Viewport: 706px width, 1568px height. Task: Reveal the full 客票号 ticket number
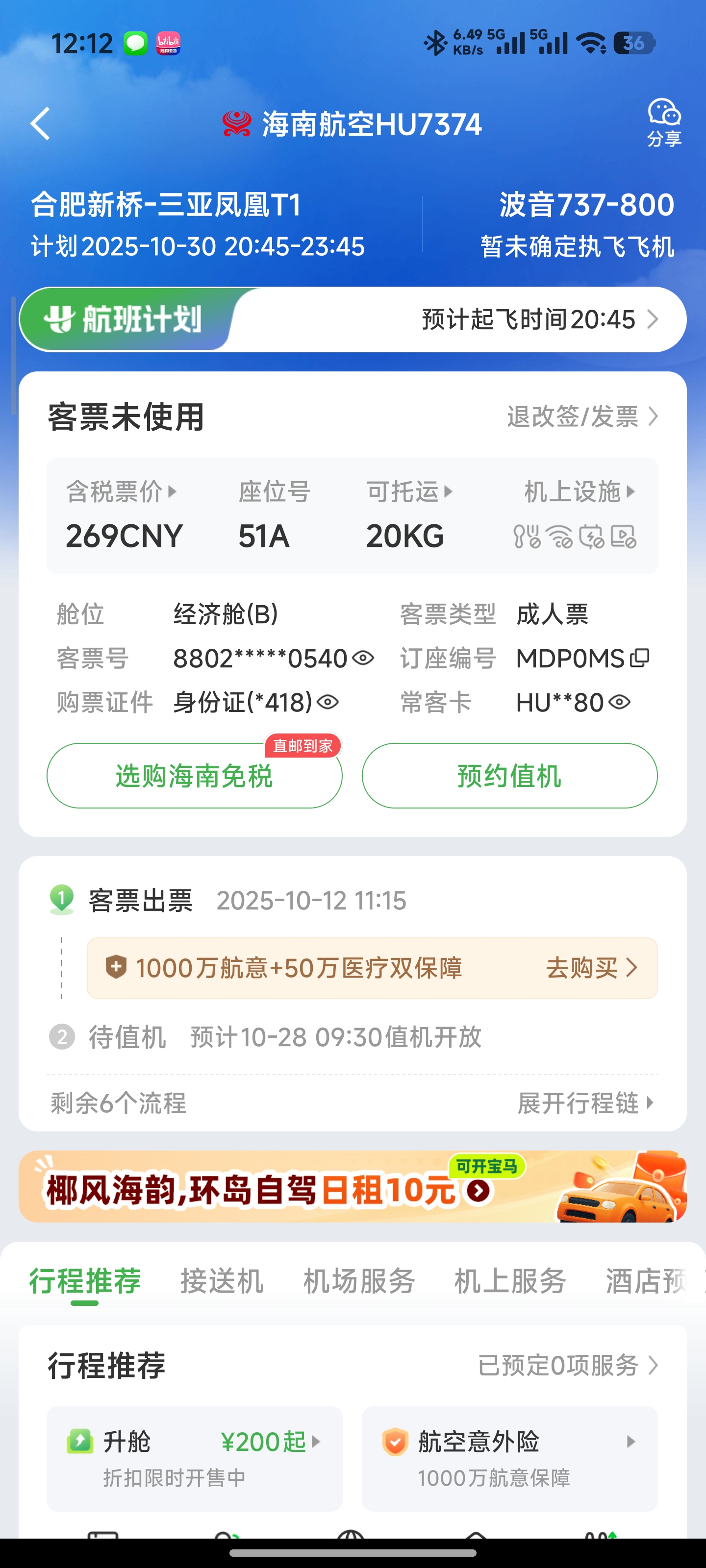[x=364, y=658]
